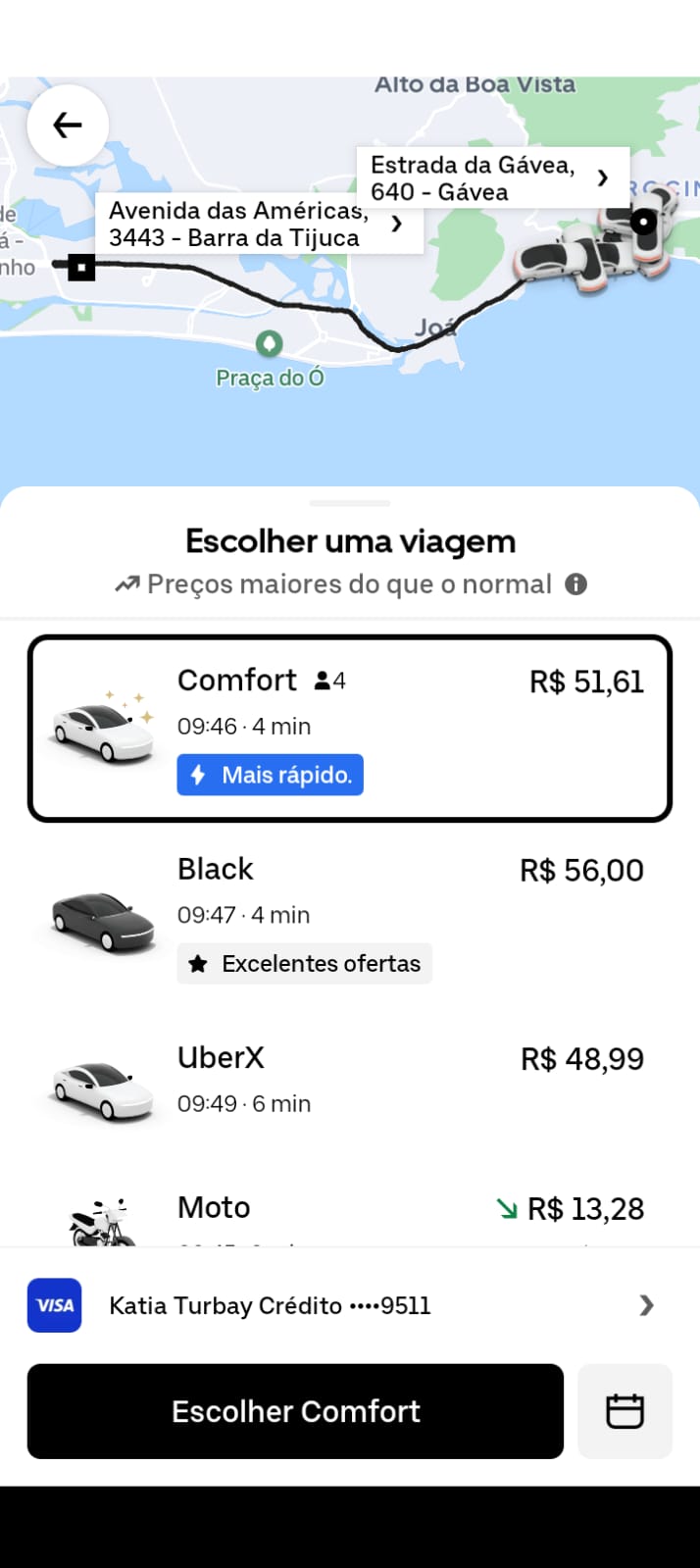Go back with the arrow button
This screenshot has height=1568, width=700.
[68, 126]
